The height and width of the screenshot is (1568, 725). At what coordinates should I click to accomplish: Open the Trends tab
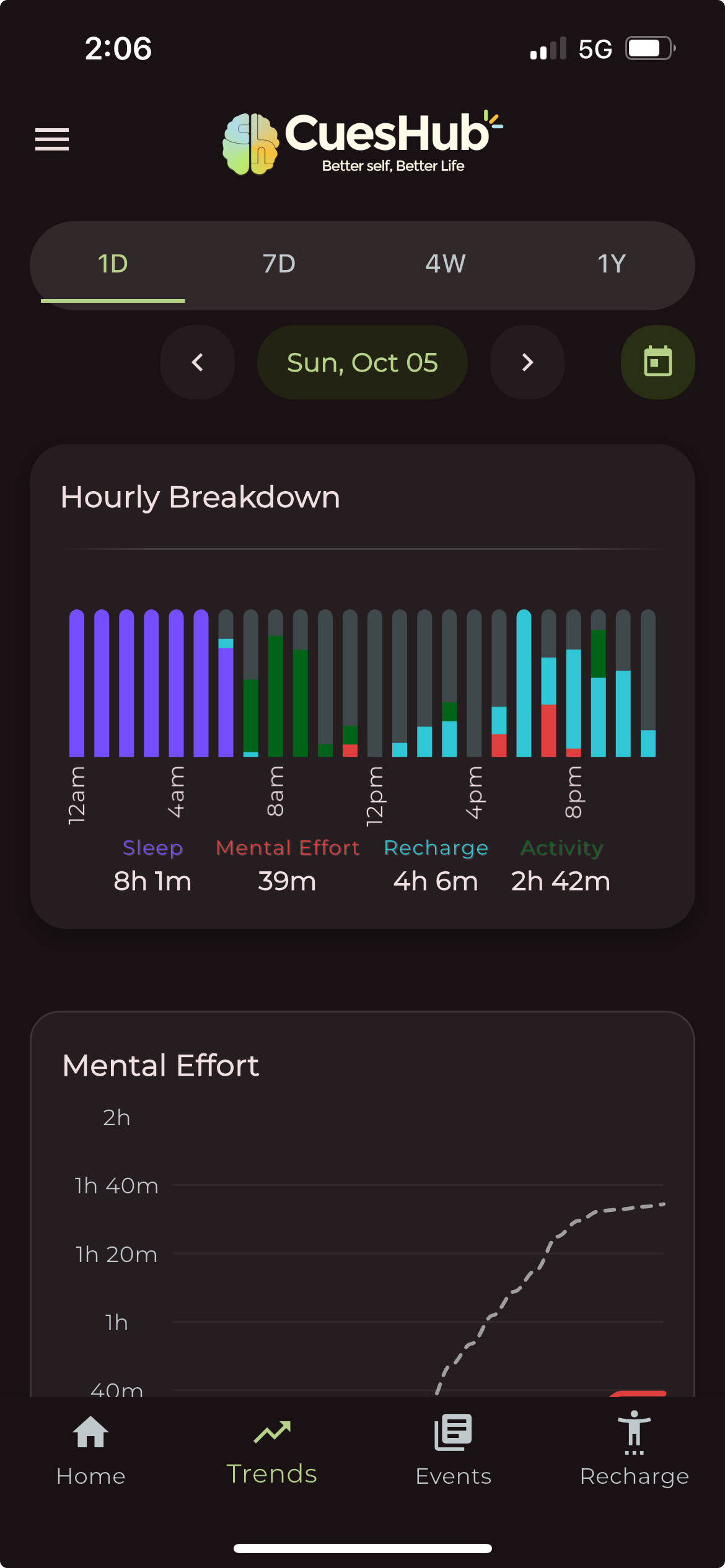pos(272,1450)
